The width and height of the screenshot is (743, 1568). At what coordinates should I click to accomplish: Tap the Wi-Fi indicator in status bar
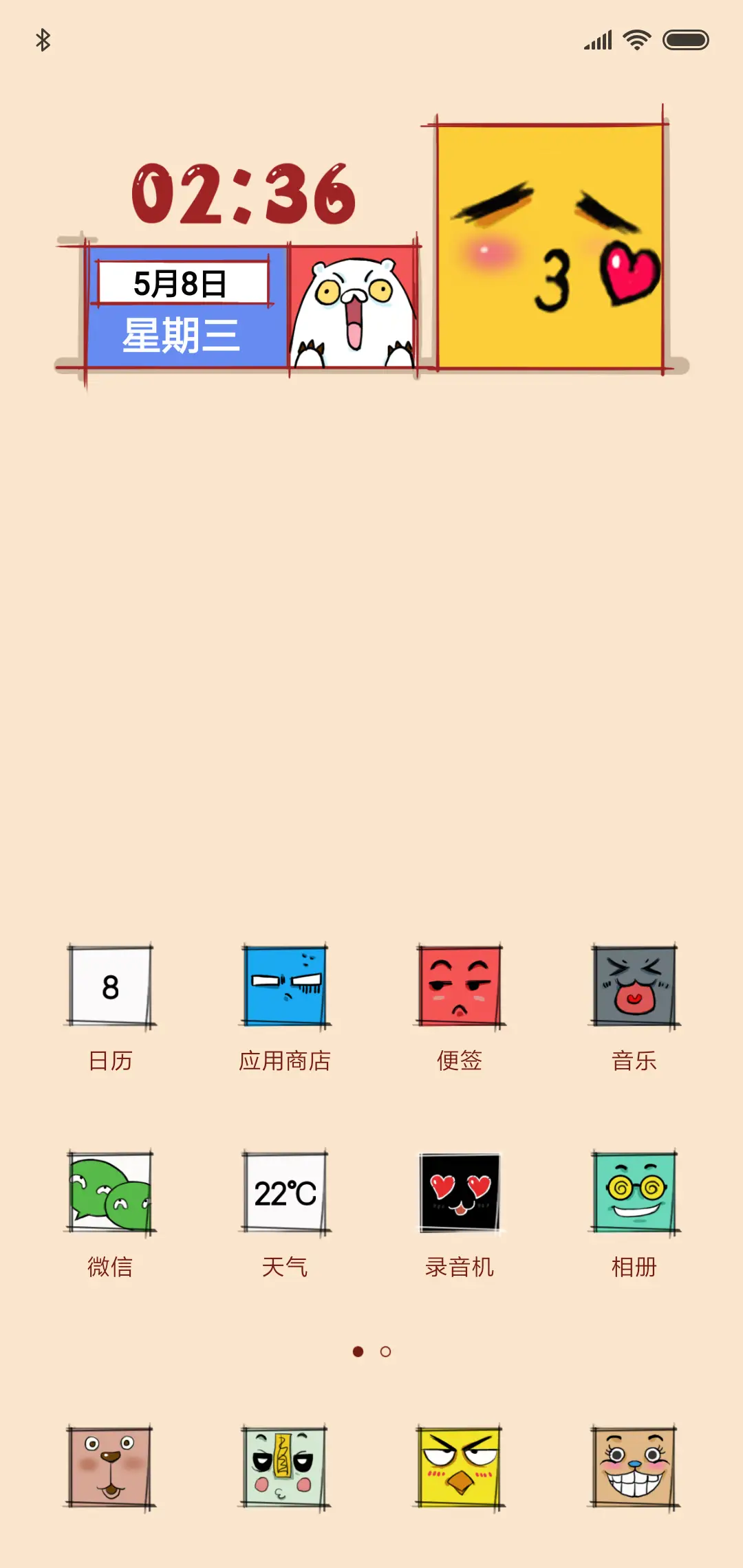[x=636, y=39]
